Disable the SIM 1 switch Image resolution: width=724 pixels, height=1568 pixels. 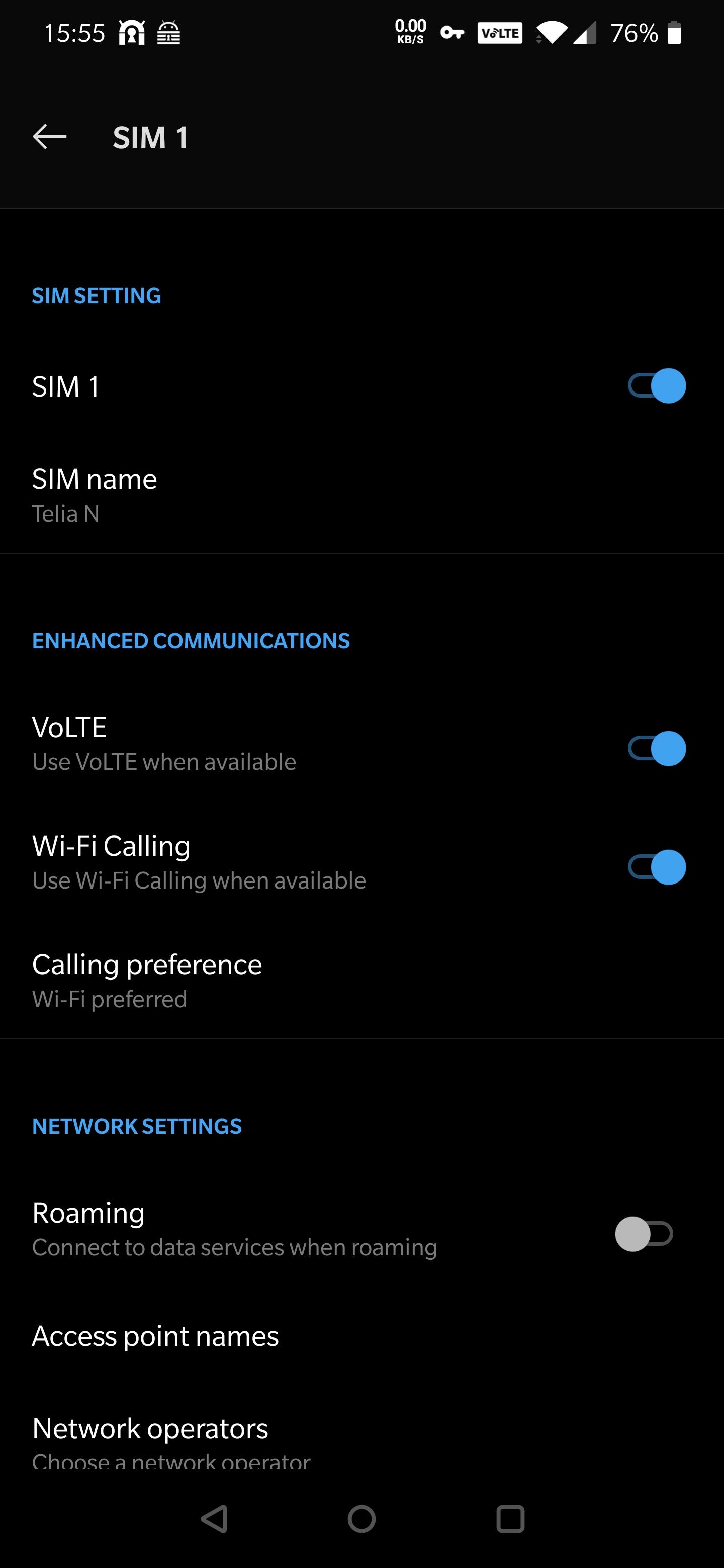tap(657, 386)
